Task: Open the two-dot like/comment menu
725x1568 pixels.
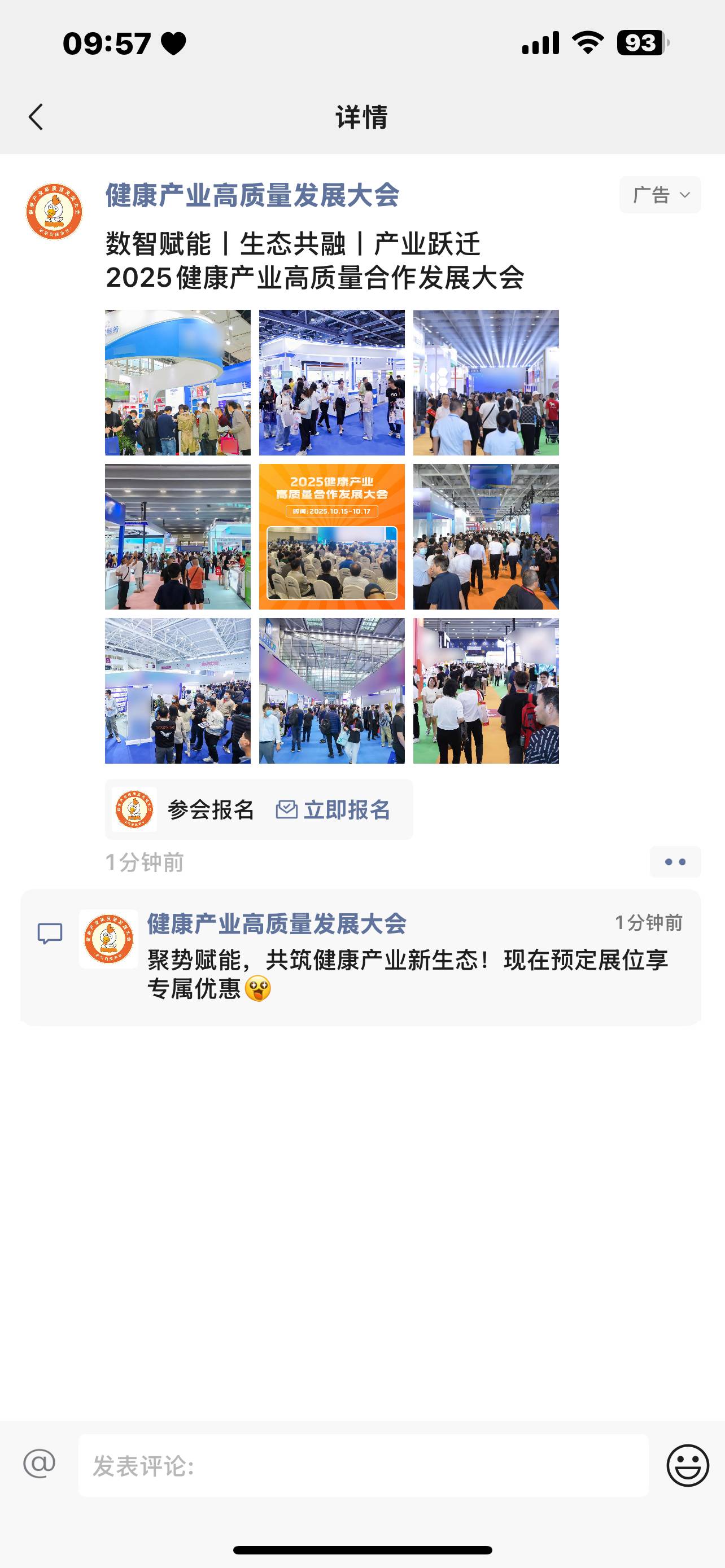Action: click(675, 861)
